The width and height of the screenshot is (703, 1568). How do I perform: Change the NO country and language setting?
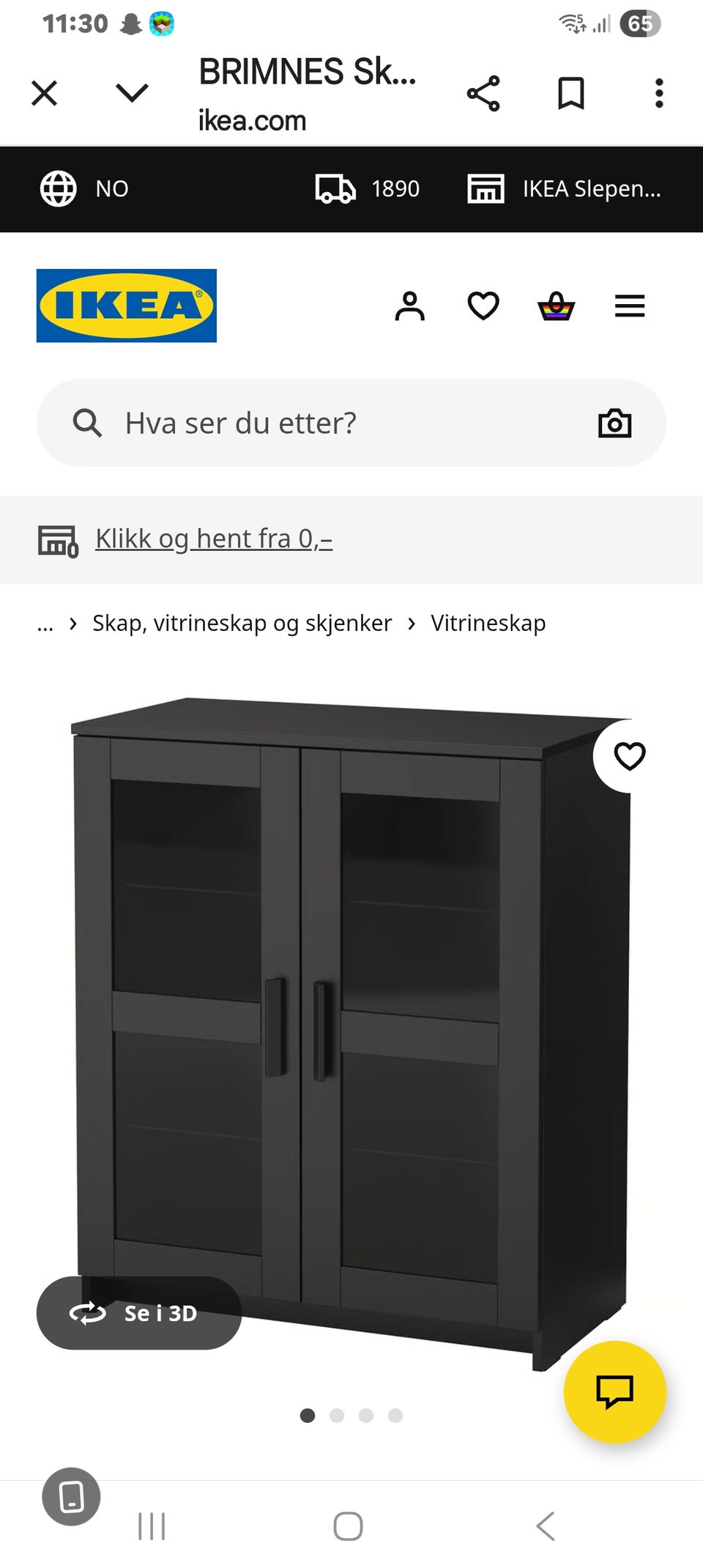pyautogui.click(x=84, y=189)
